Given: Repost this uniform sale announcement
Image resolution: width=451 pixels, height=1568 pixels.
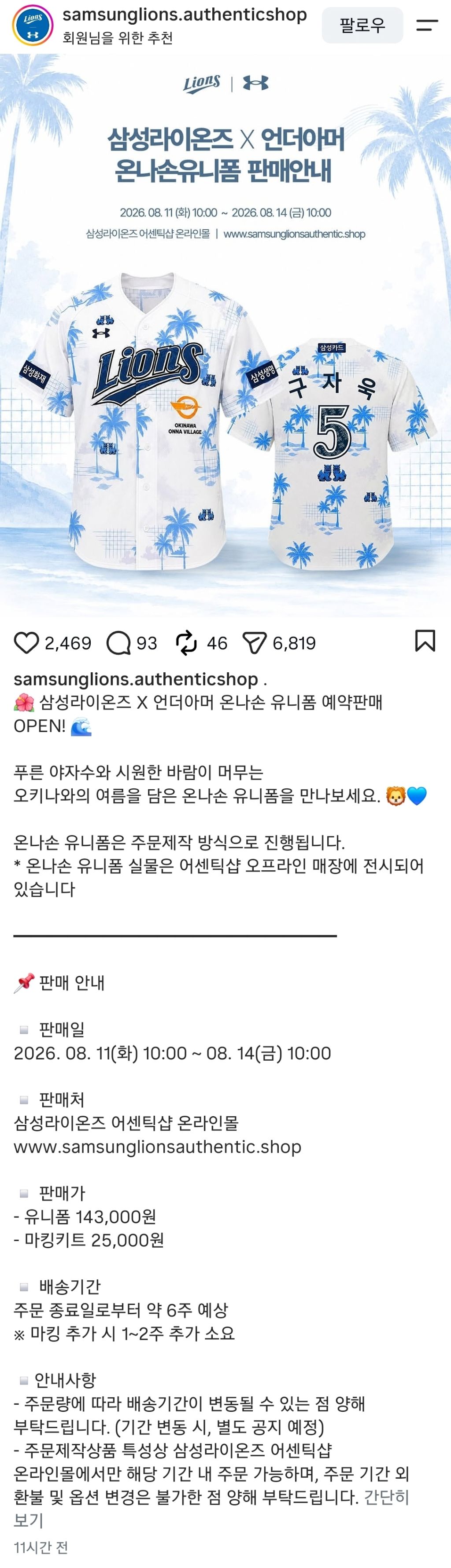Looking at the screenshot, I should point(186,643).
